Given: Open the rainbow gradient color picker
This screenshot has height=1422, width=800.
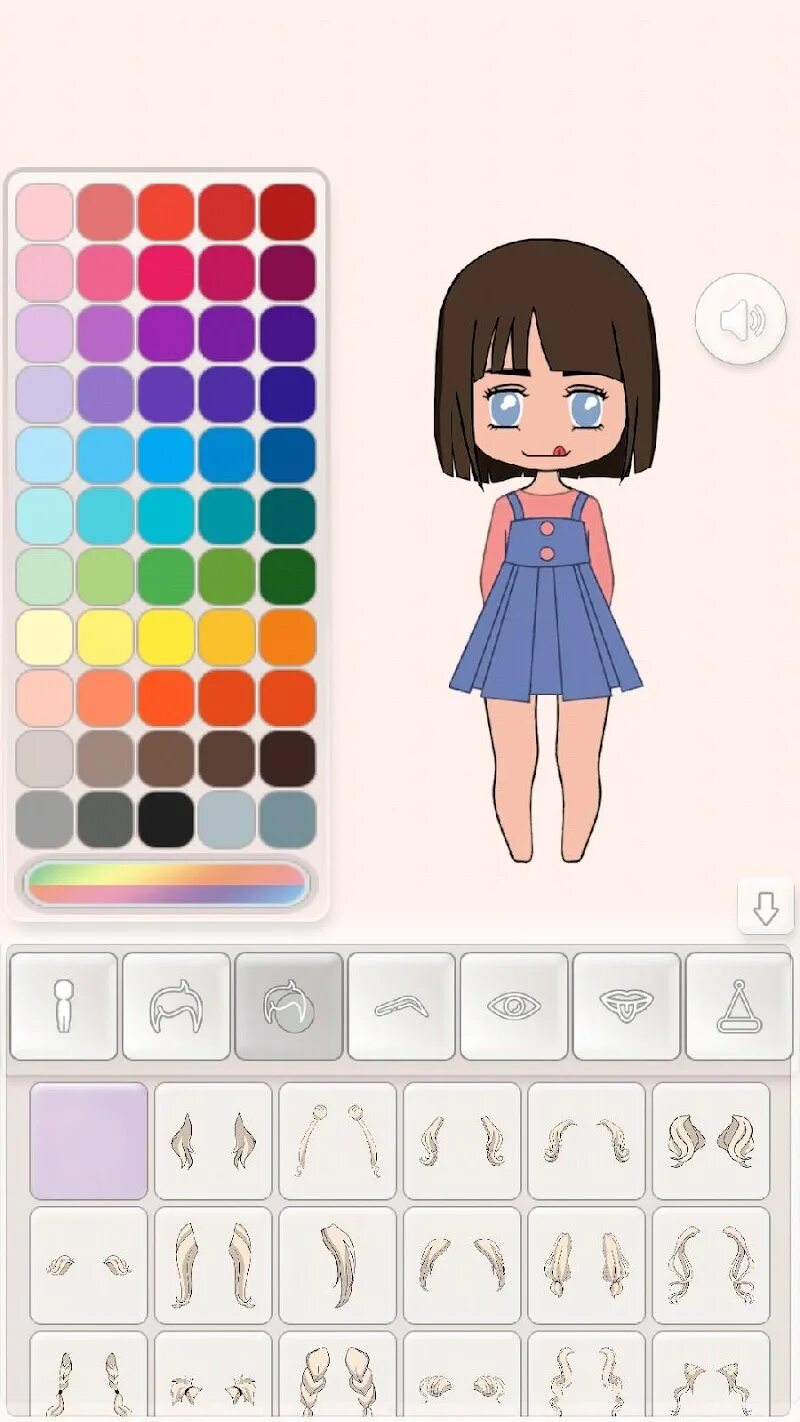Looking at the screenshot, I should pos(166,884).
